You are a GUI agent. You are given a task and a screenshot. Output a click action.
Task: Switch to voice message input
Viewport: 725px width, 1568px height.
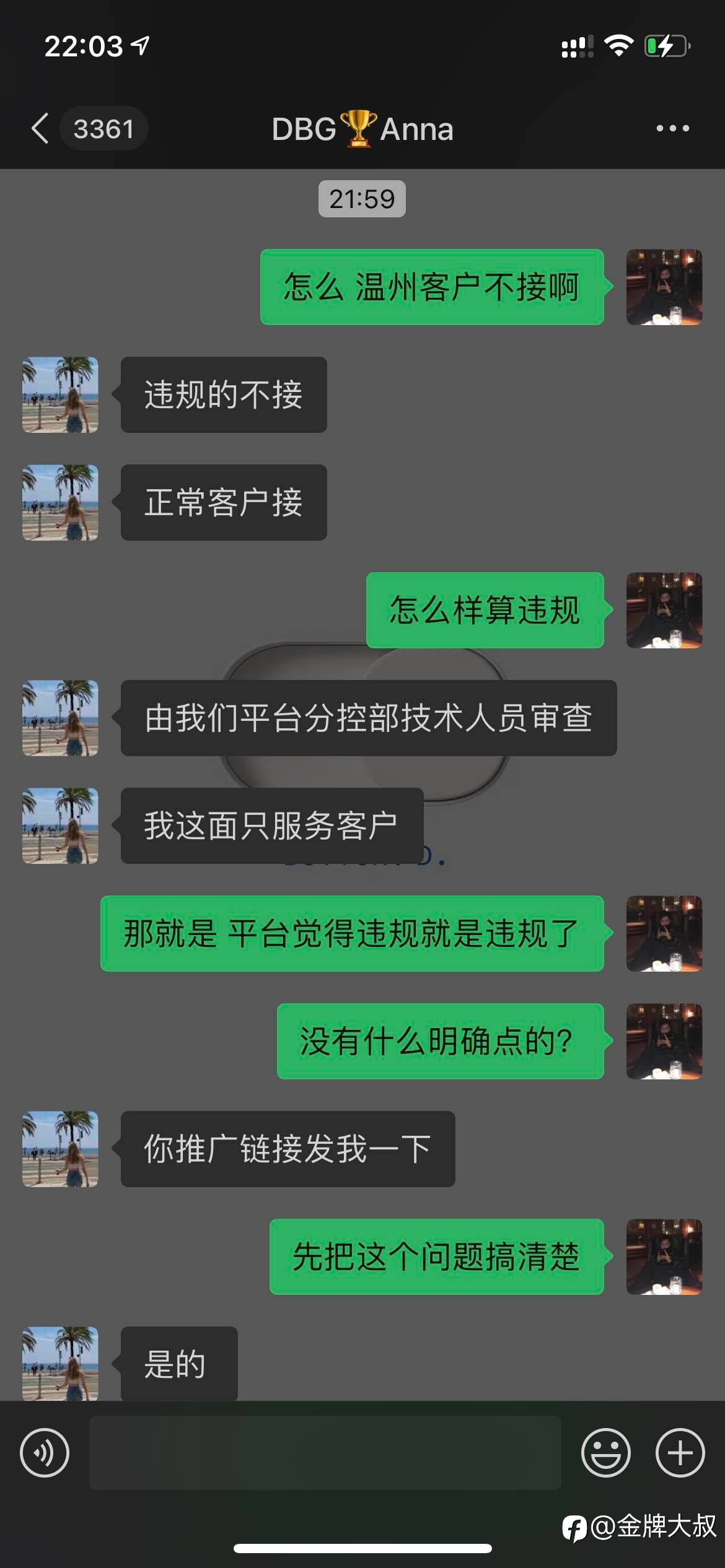45,1453
